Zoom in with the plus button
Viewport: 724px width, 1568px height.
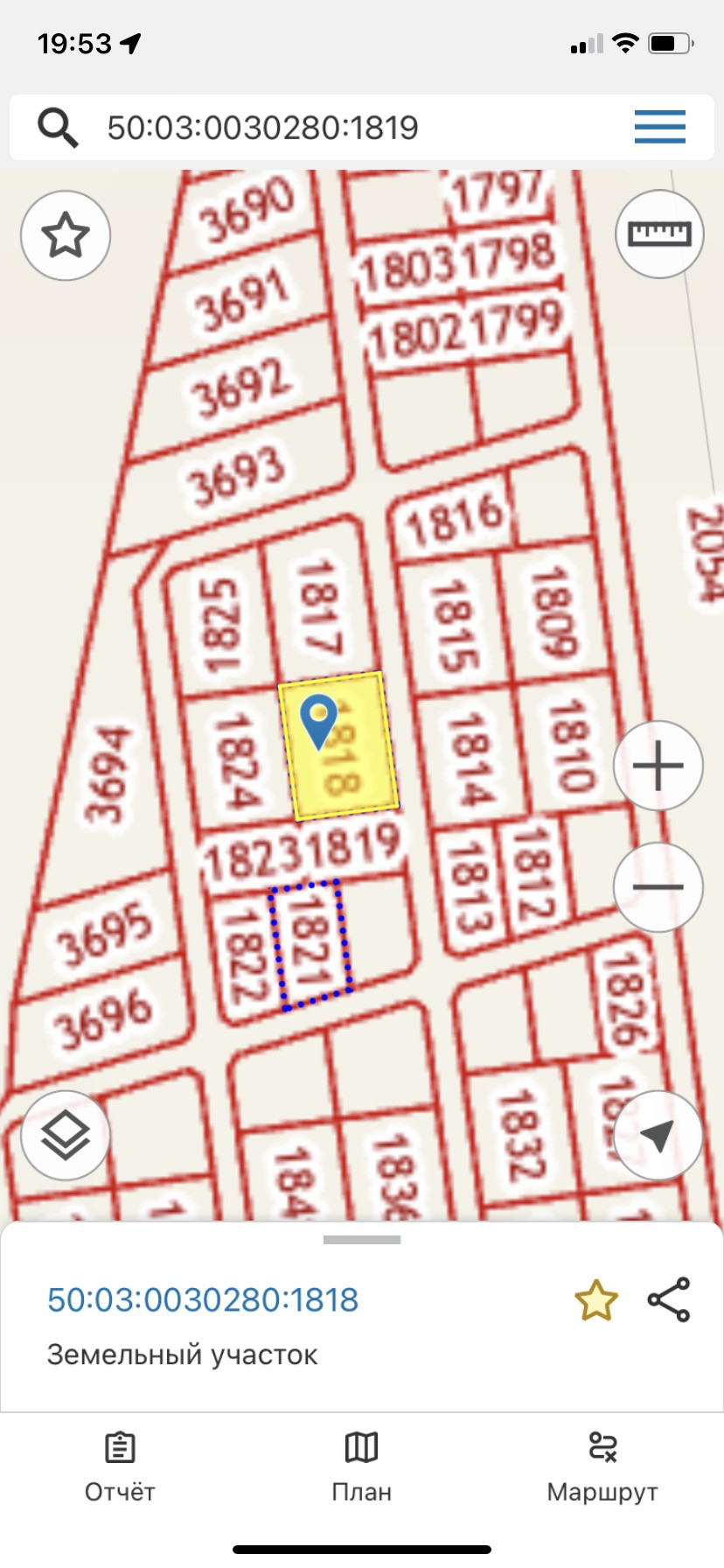tap(658, 766)
